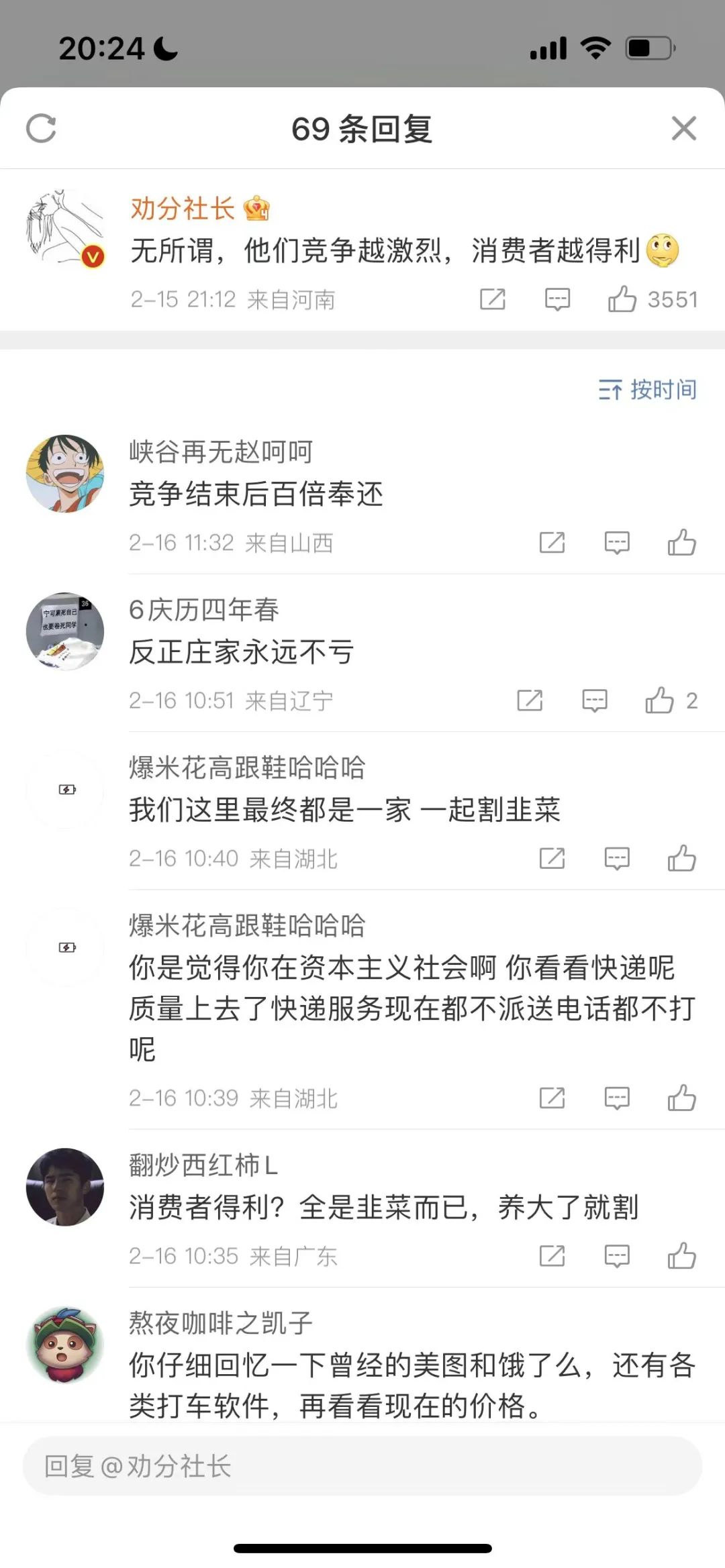Open 峡谷再无赵呵呵's profile picture
The height and width of the screenshot is (1568, 725).
(65, 473)
